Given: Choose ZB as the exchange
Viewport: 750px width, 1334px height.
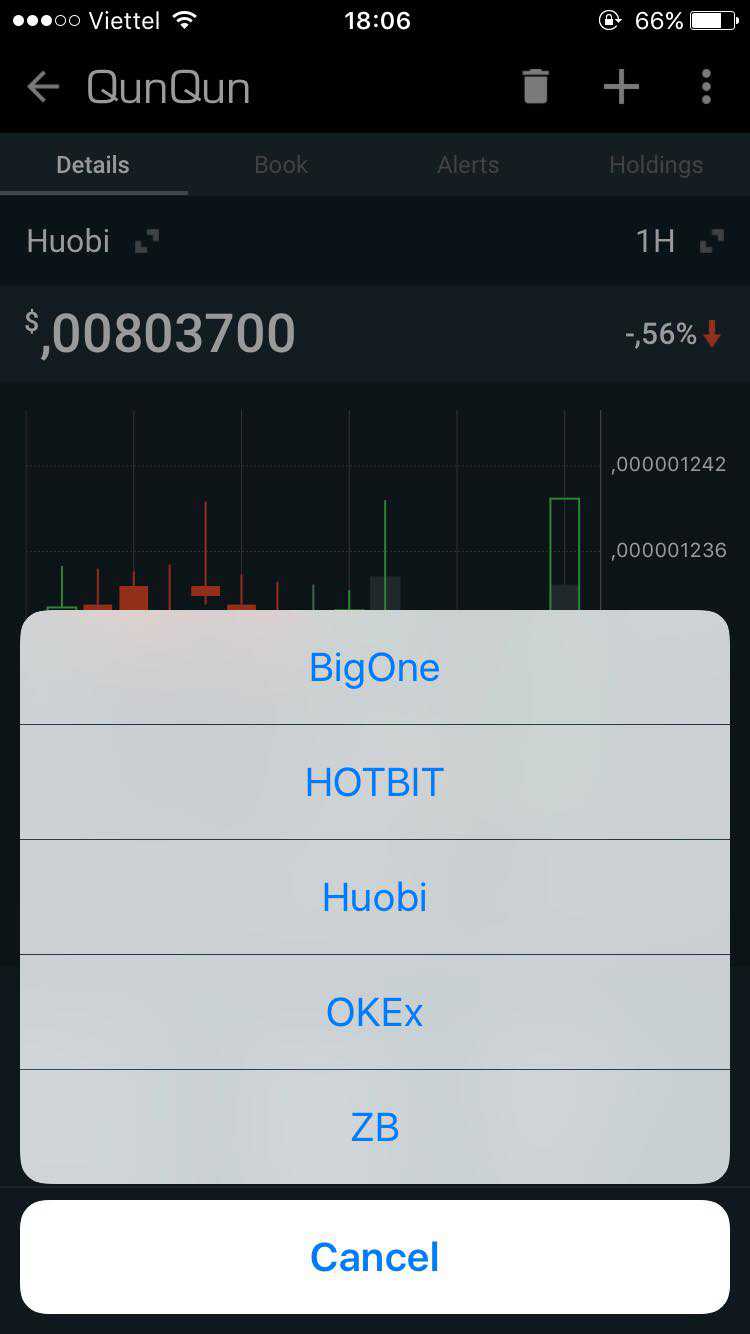Looking at the screenshot, I should pyautogui.click(x=374, y=1127).
